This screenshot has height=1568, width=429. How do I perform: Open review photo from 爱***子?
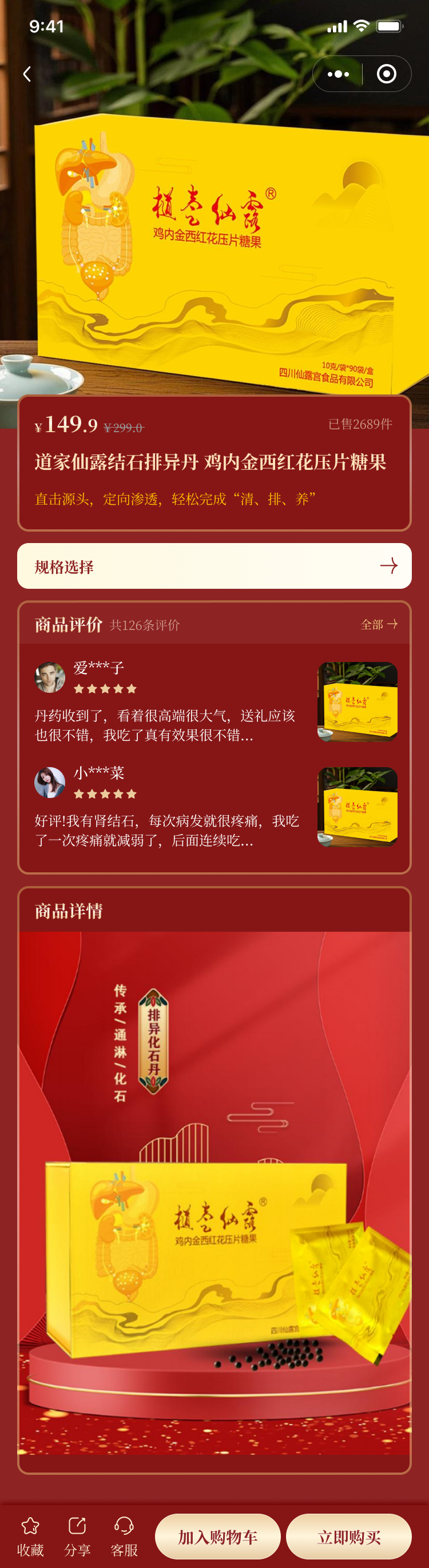[x=357, y=701]
